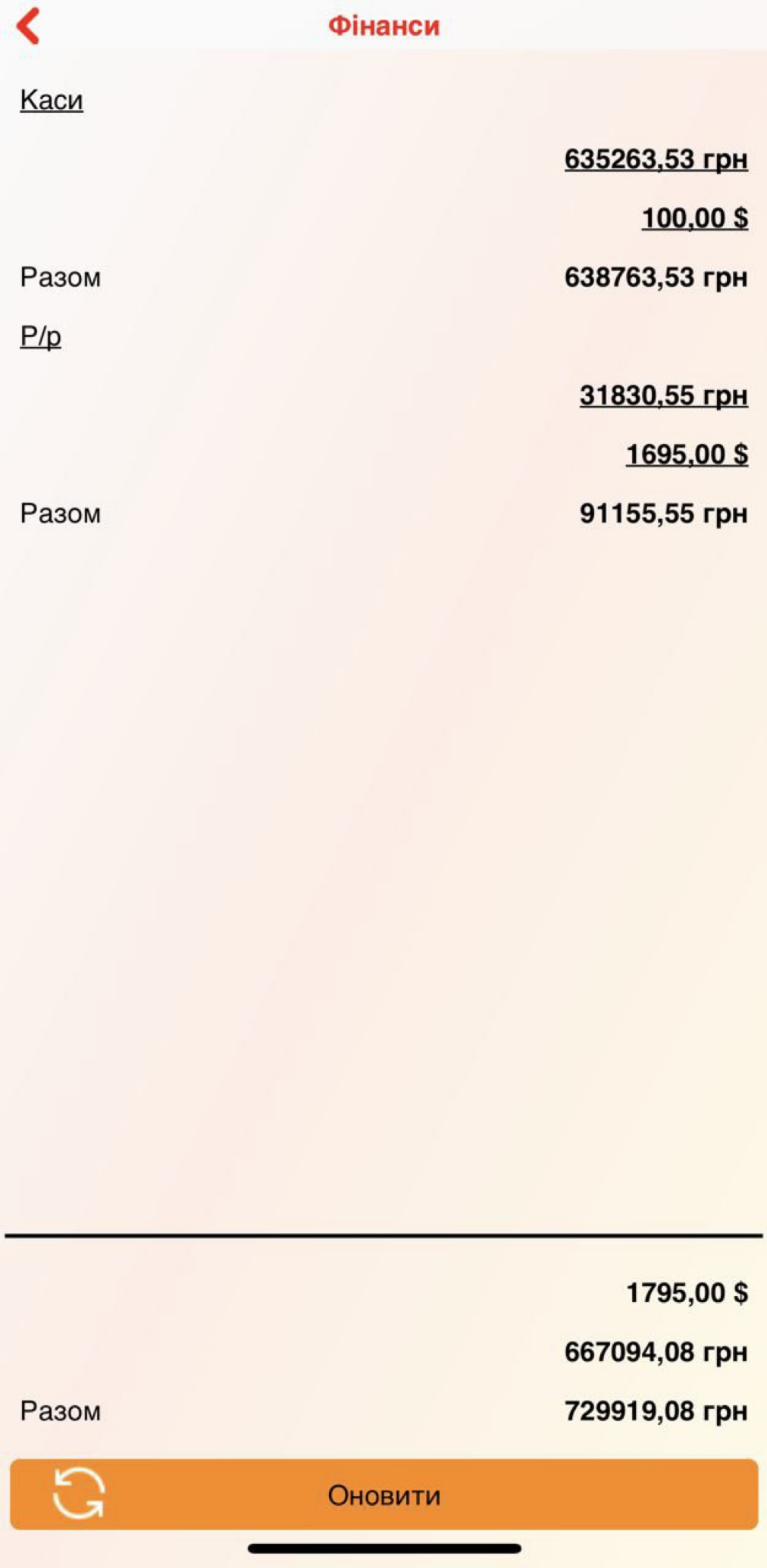This screenshot has width=767, height=1568.
Task: Open the 1695,00 $ account balance
Action: pos(686,454)
